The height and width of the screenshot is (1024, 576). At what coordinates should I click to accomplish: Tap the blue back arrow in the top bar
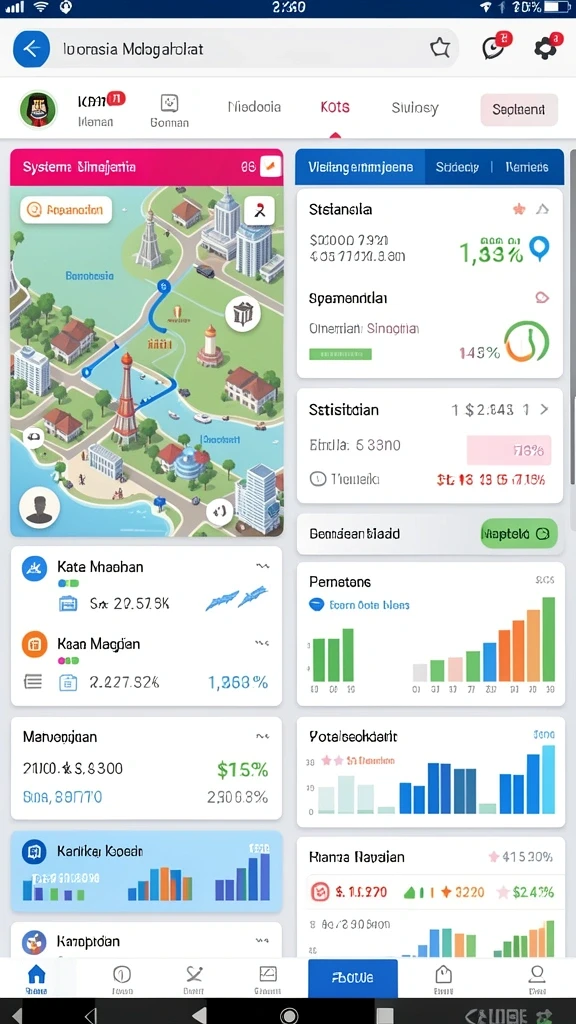[x=31, y=49]
